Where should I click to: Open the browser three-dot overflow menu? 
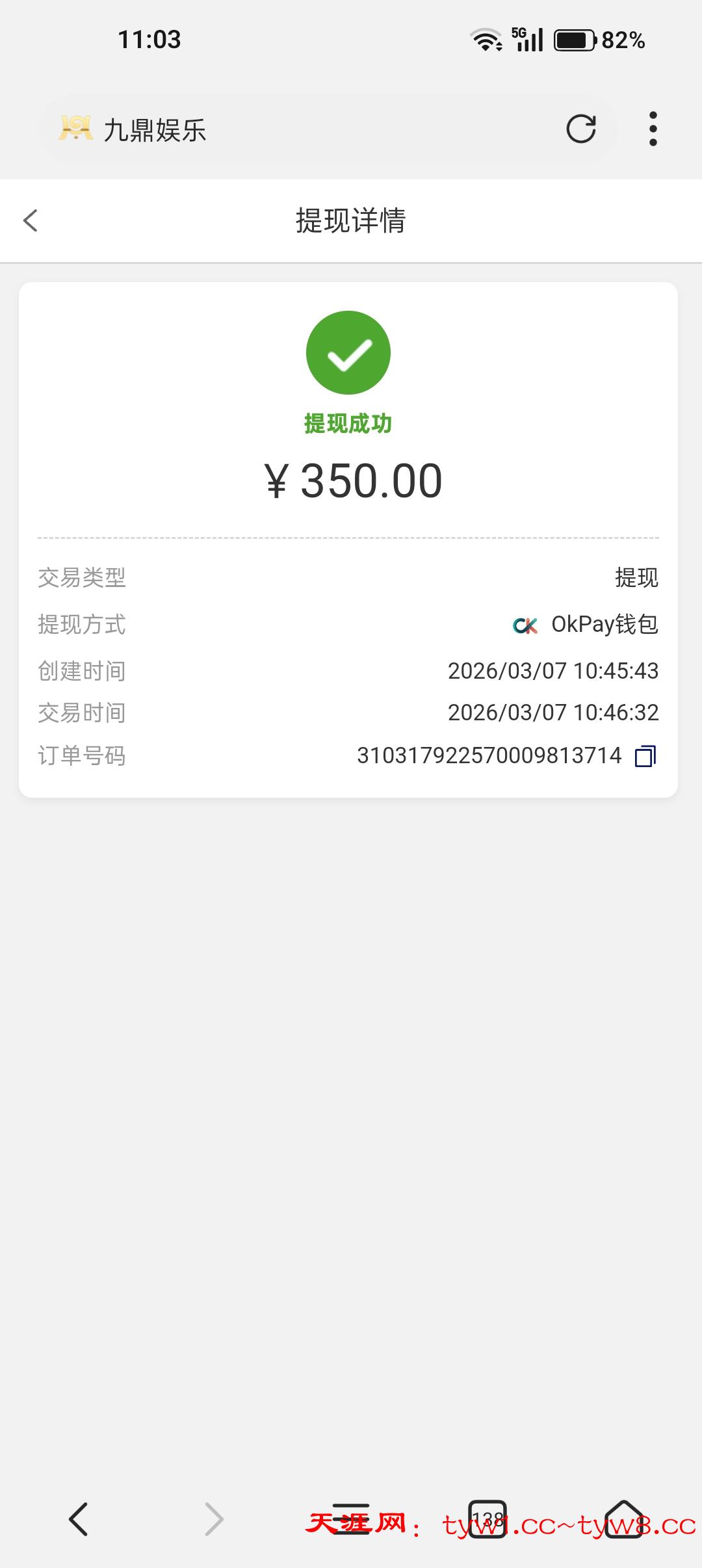[x=653, y=129]
